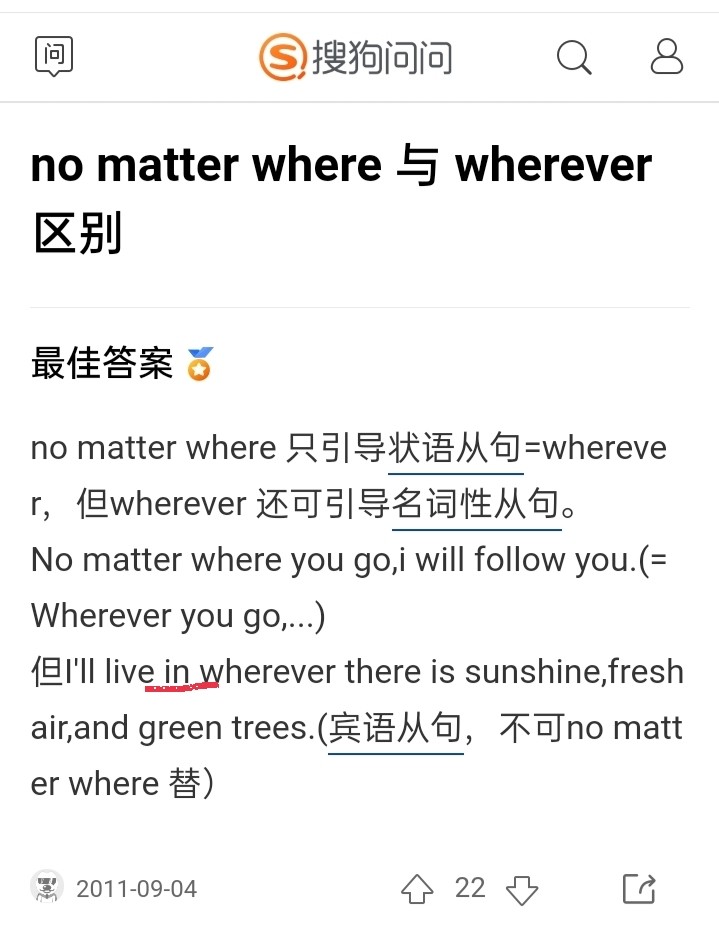Open the 名词性从句 link
This screenshot has height=935, width=719.
tap(476, 504)
